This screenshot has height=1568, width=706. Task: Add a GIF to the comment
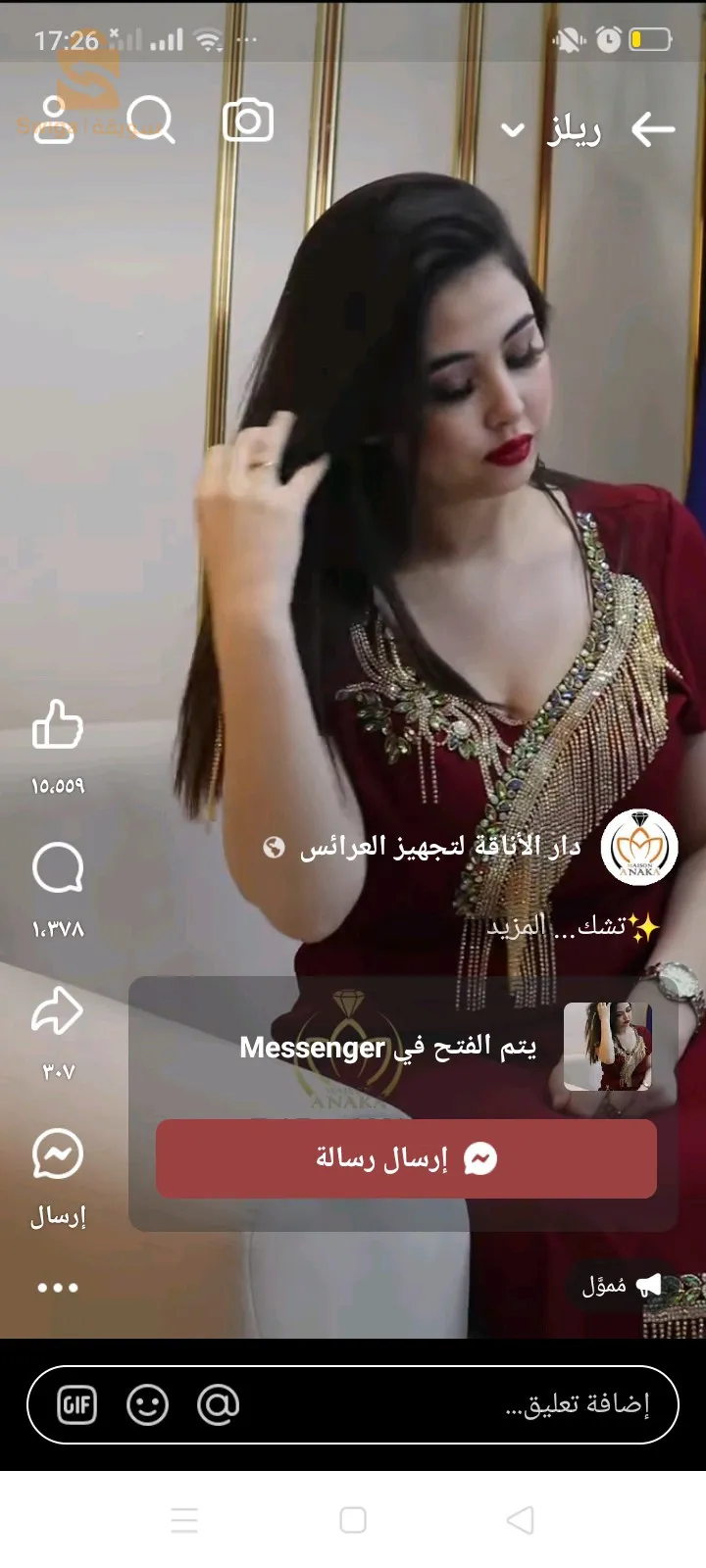pyautogui.click(x=77, y=1405)
